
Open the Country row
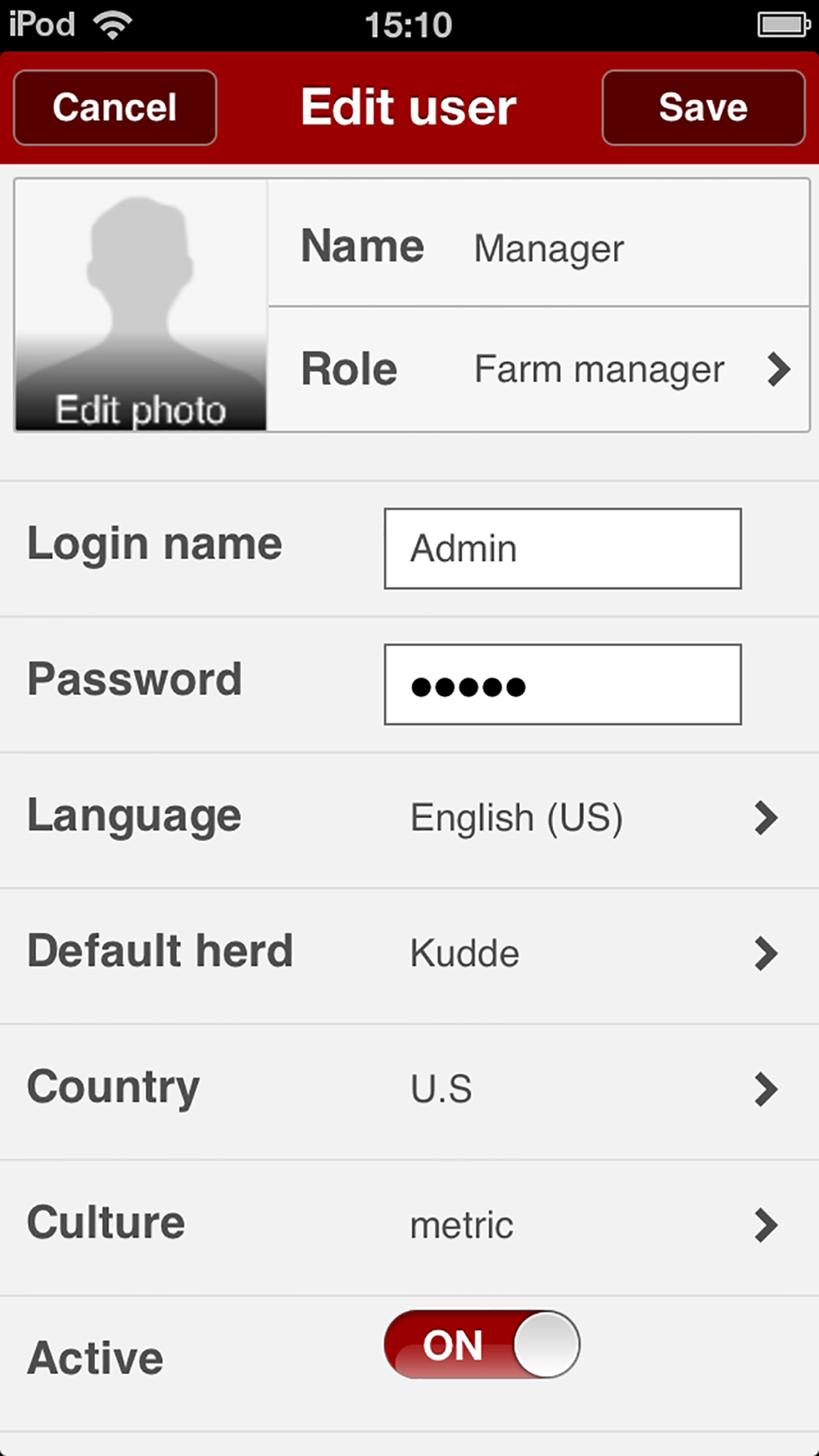[x=409, y=1092]
